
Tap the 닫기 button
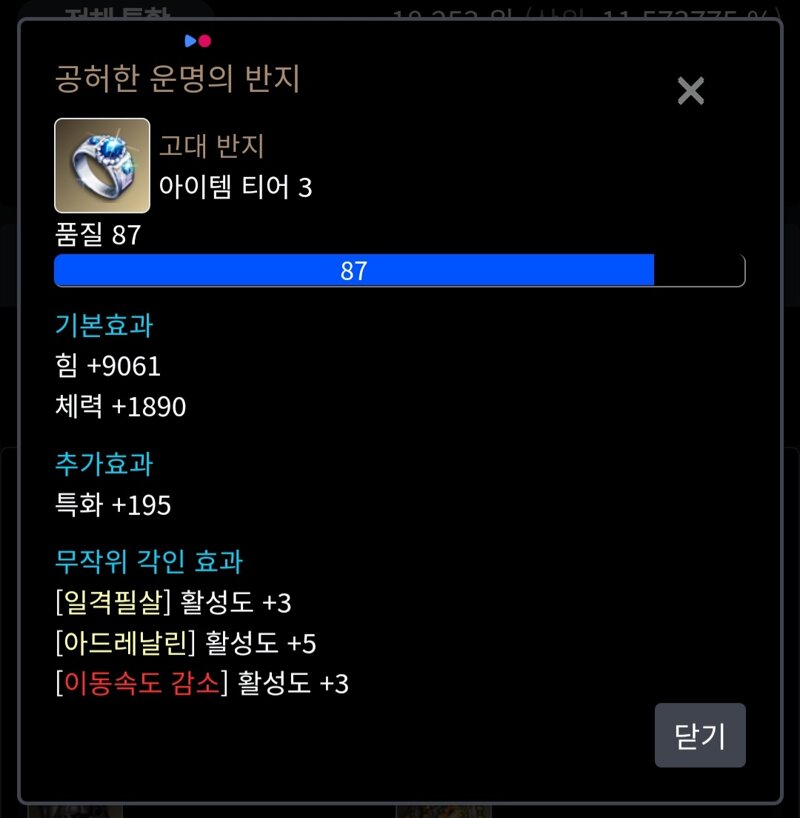pyautogui.click(x=700, y=736)
